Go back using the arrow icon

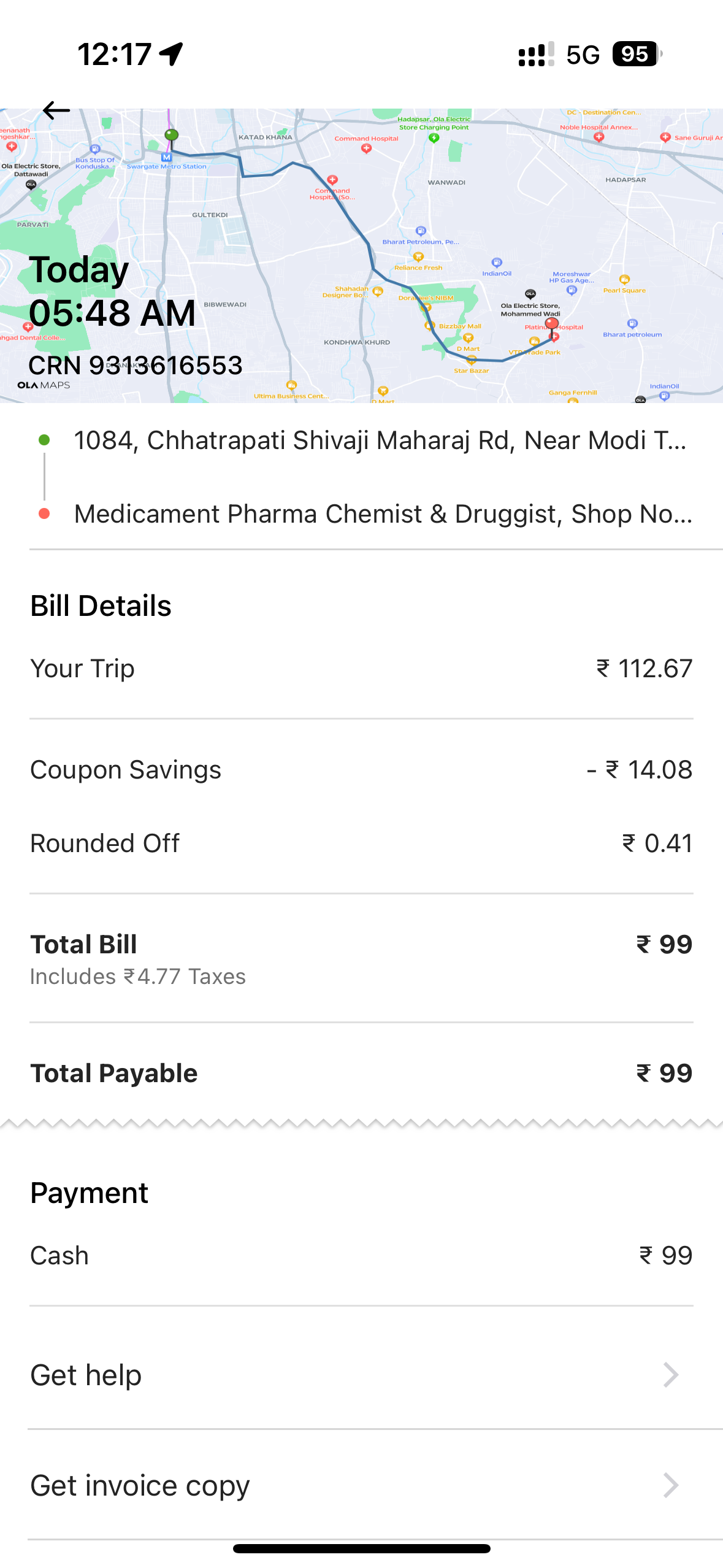(x=56, y=110)
